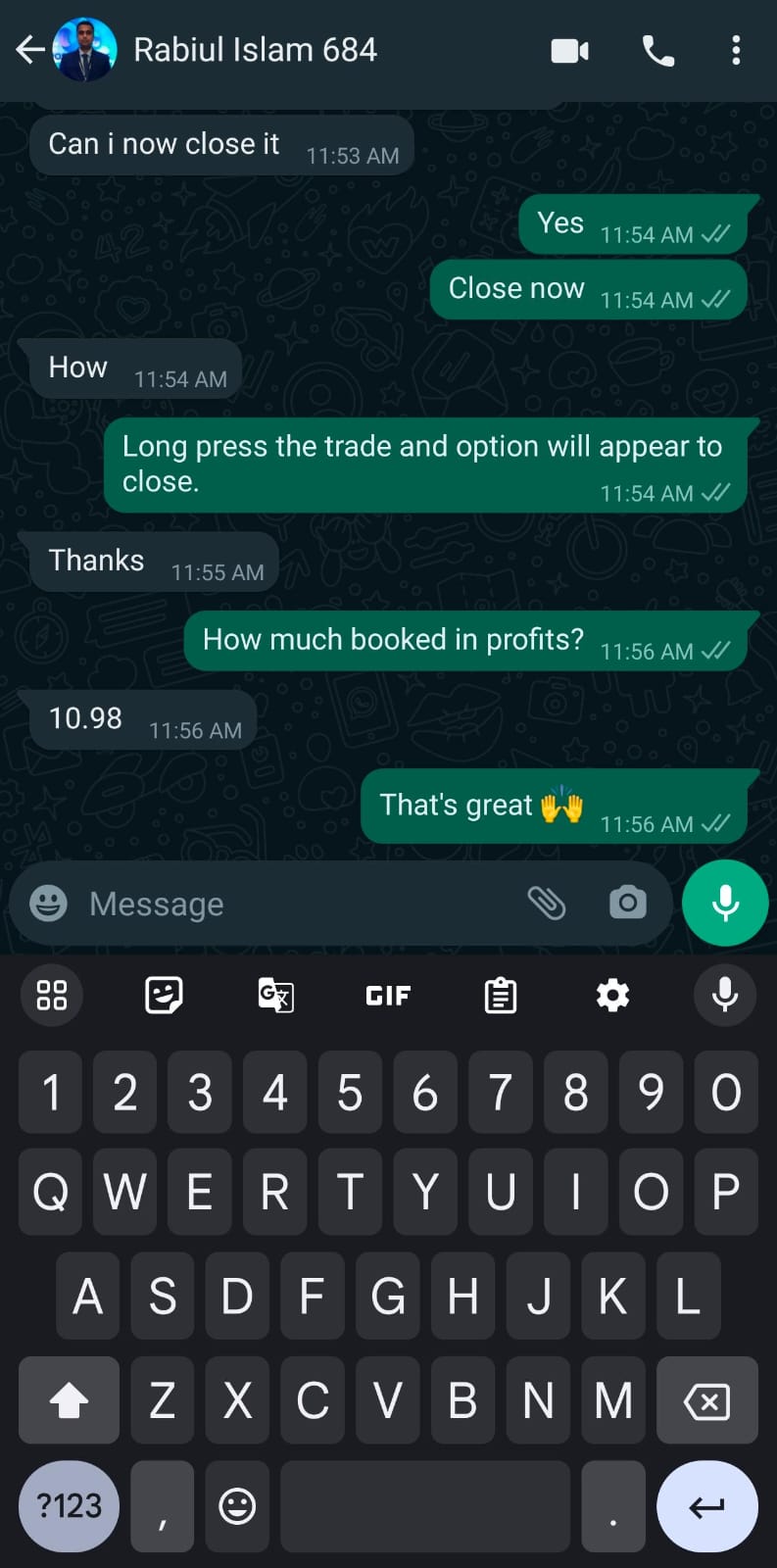Open the keyboard clipboard

[501, 996]
